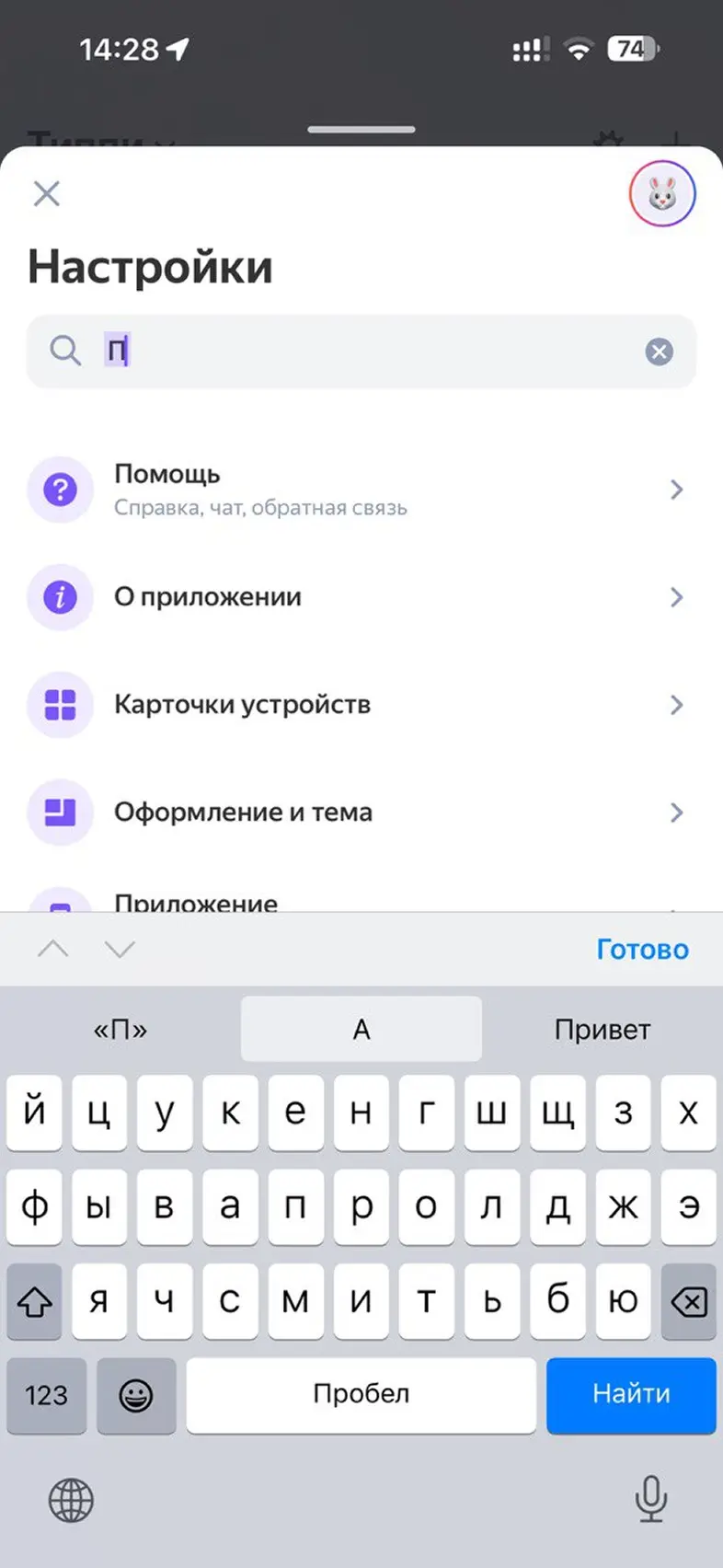
Task: Switch keyboard to 123 numbers layout
Action: pyautogui.click(x=46, y=1395)
